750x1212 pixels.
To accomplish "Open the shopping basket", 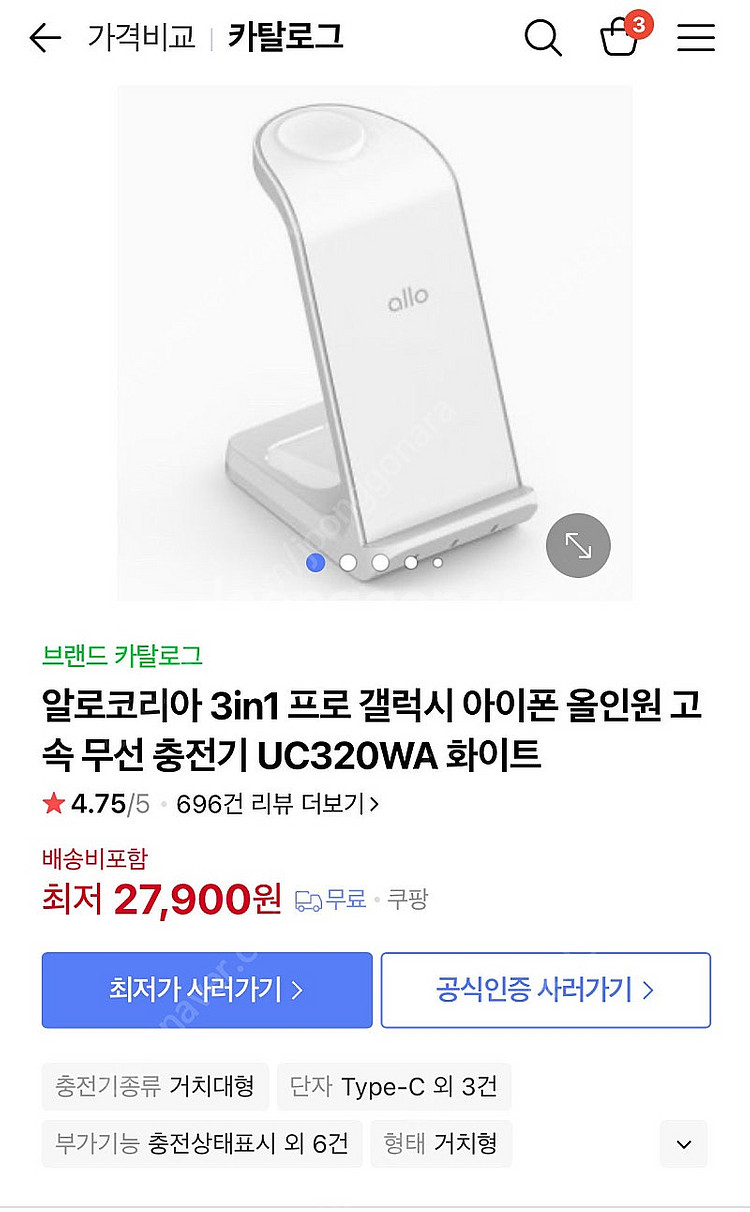I will (619, 38).
